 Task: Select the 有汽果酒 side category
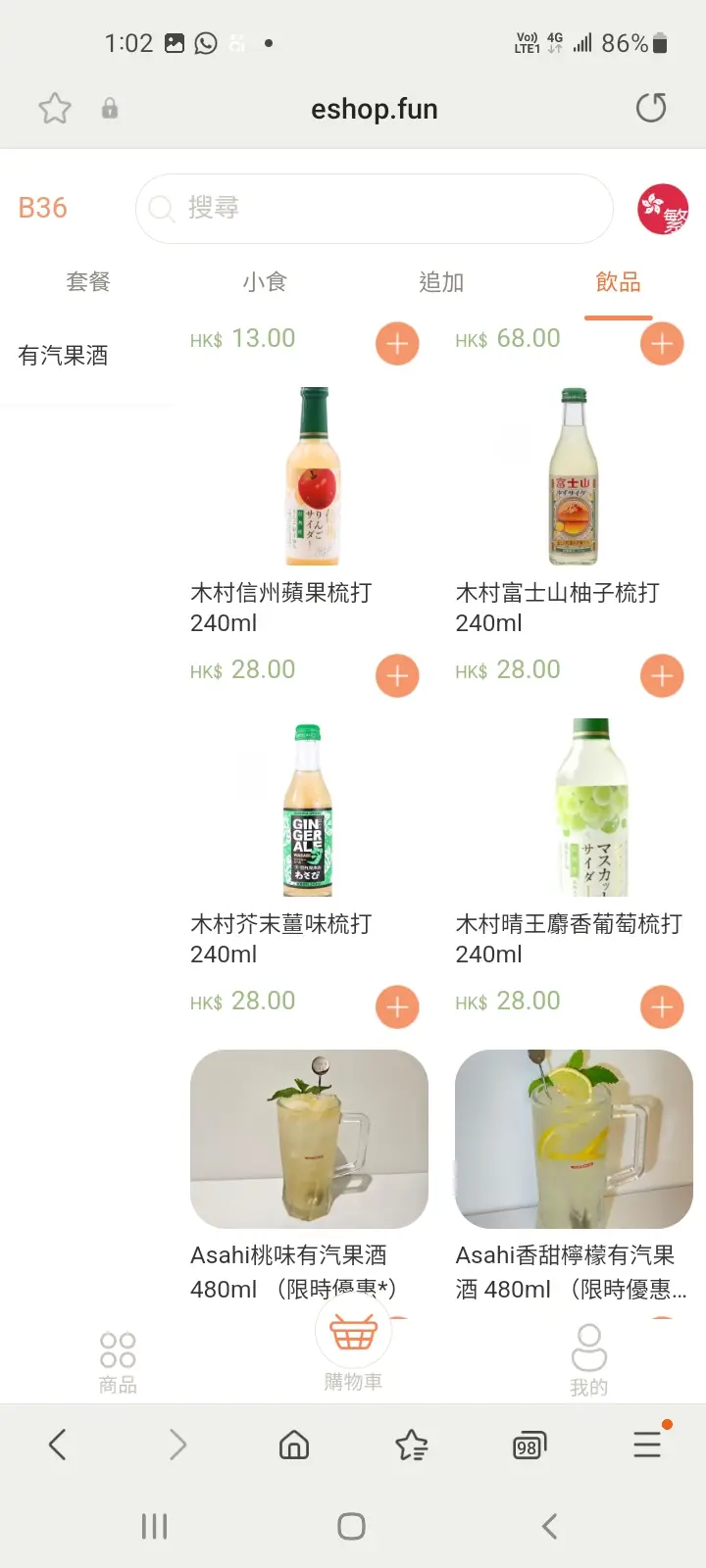coord(64,356)
